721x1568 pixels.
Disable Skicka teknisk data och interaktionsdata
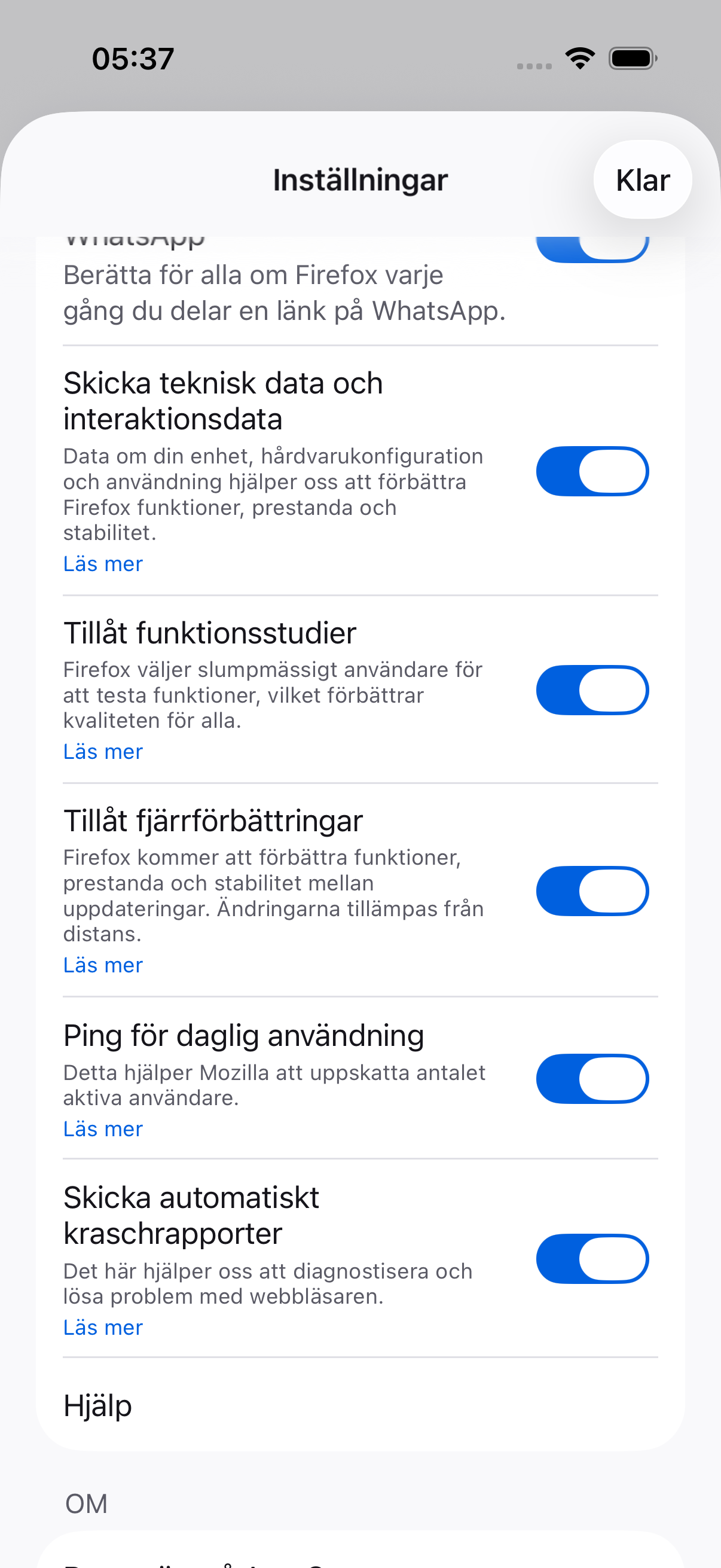pyautogui.click(x=592, y=472)
